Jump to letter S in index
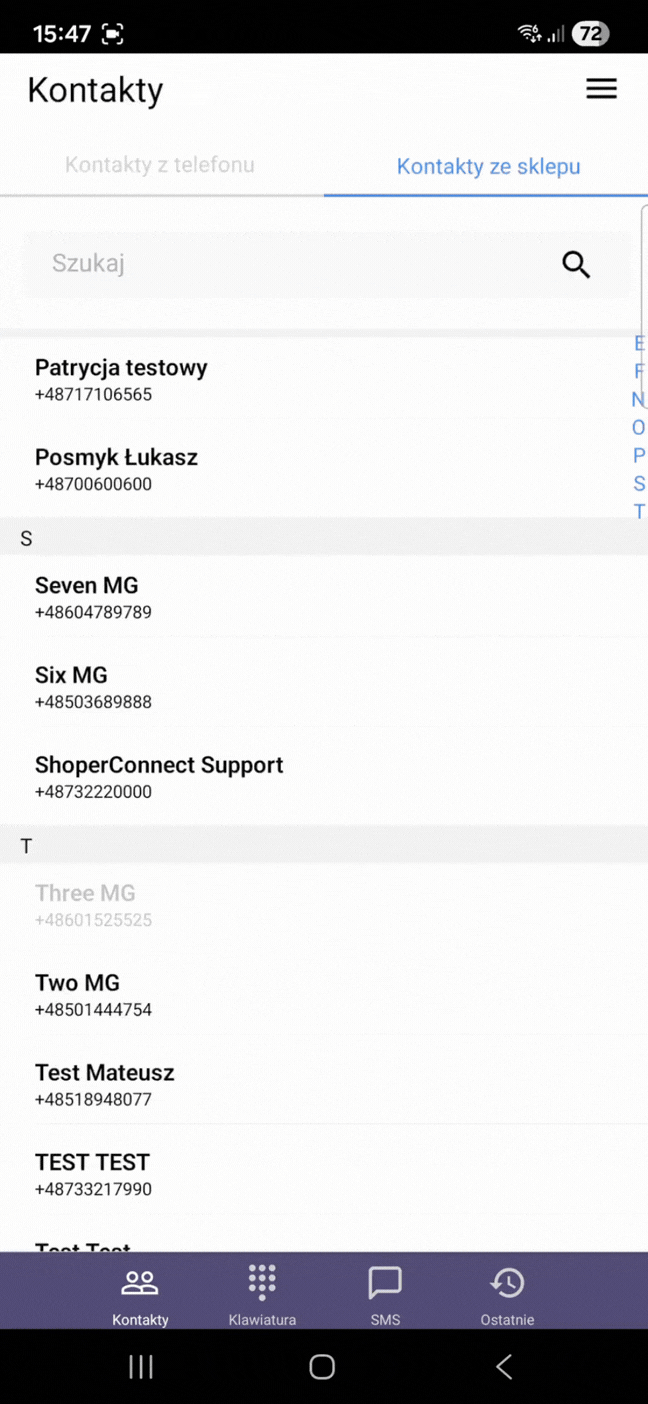648x1404 pixels. click(x=639, y=484)
